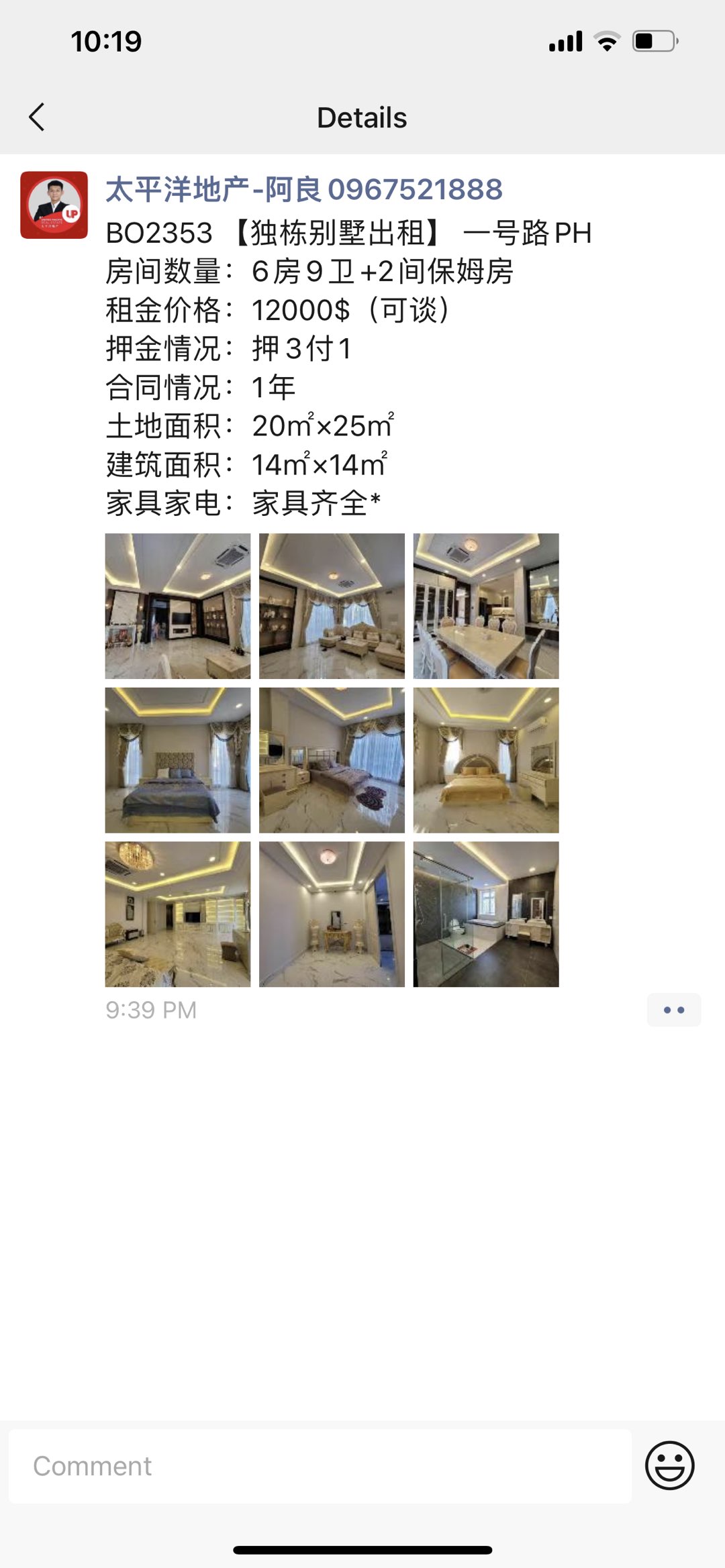Open the poster's profile avatar
The image size is (725, 1568).
click(x=54, y=205)
